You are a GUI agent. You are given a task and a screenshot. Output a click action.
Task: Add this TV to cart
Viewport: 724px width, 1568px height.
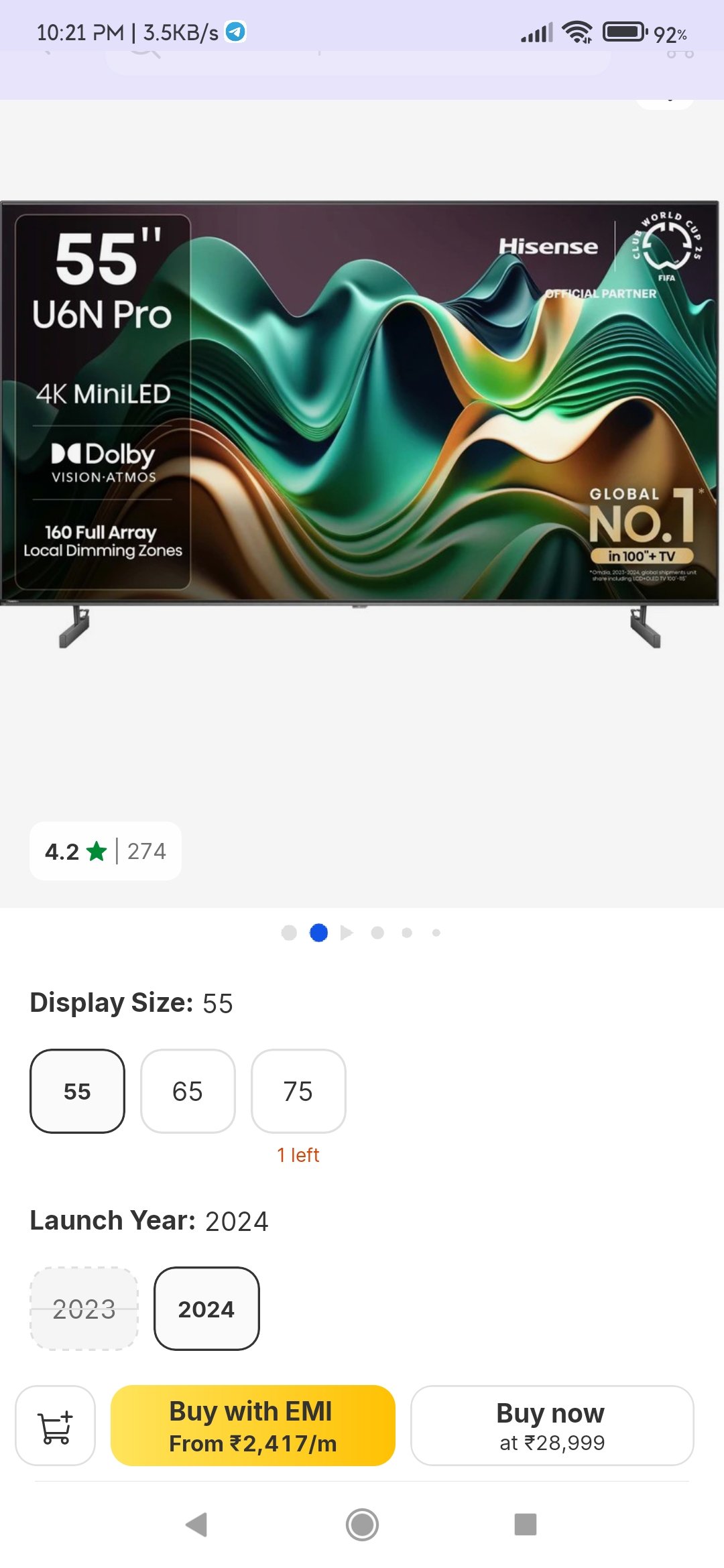click(55, 1426)
